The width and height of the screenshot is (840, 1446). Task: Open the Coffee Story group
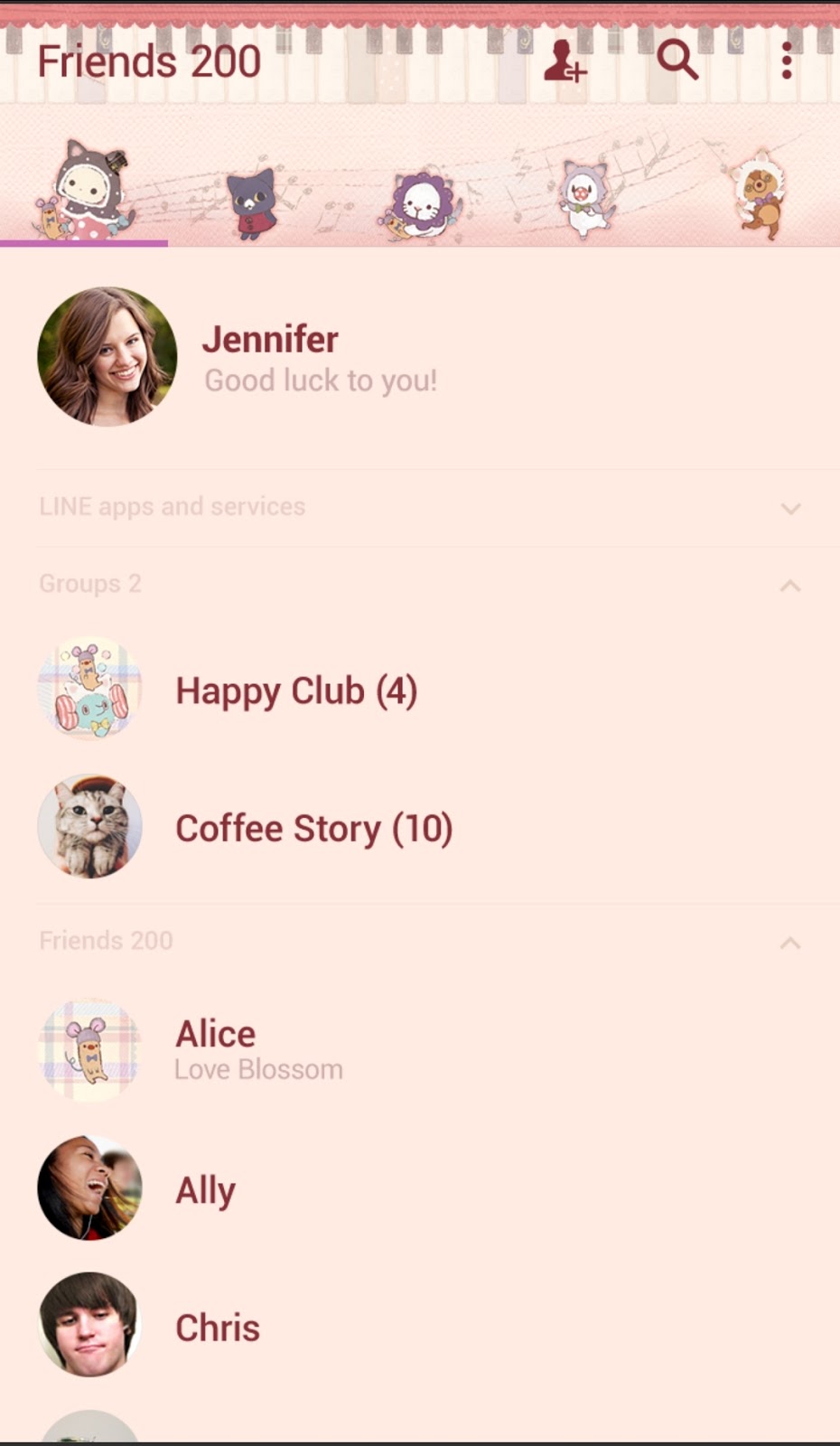[420, 827]
